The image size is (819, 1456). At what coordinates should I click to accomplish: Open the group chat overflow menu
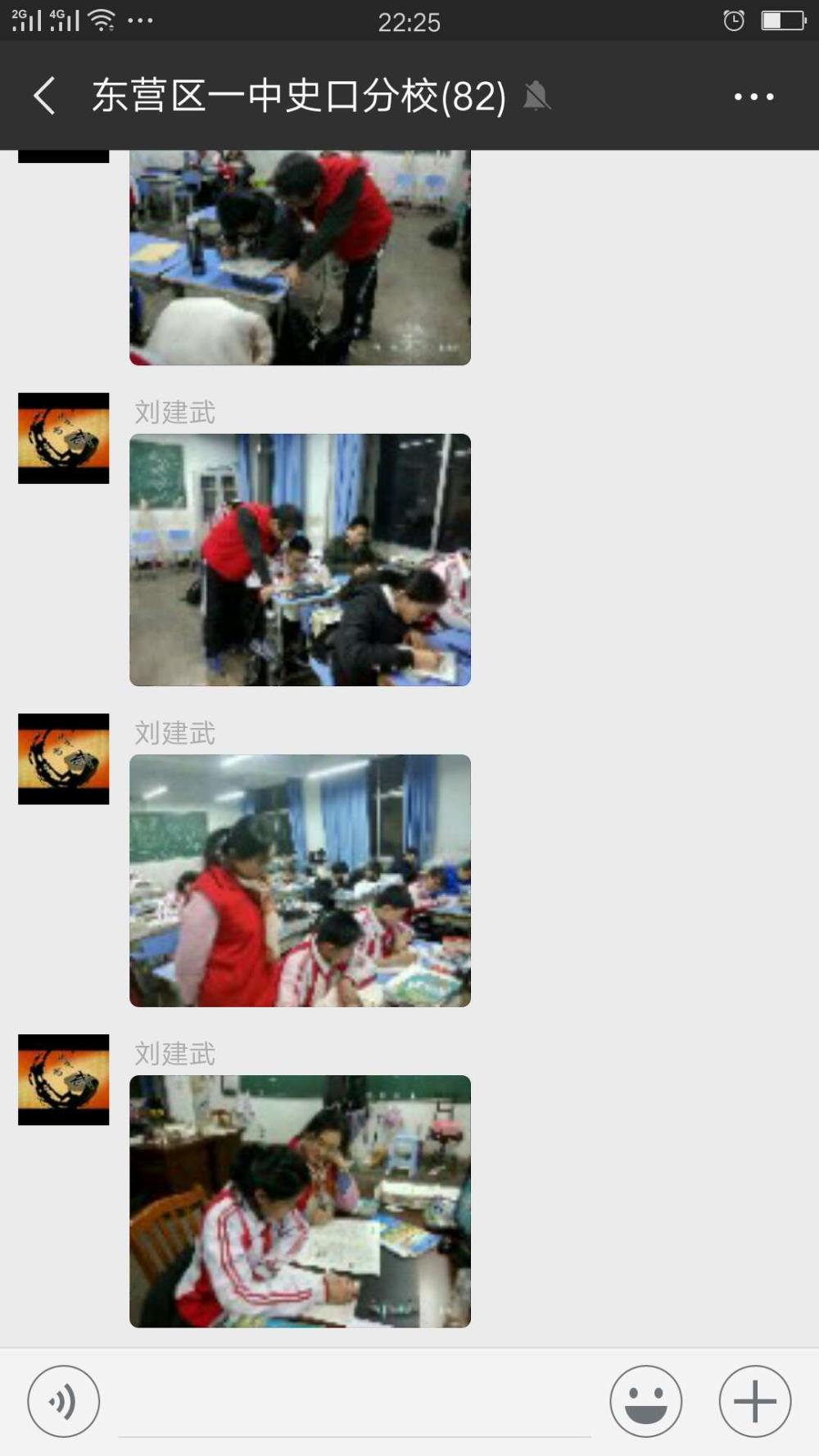753,97
